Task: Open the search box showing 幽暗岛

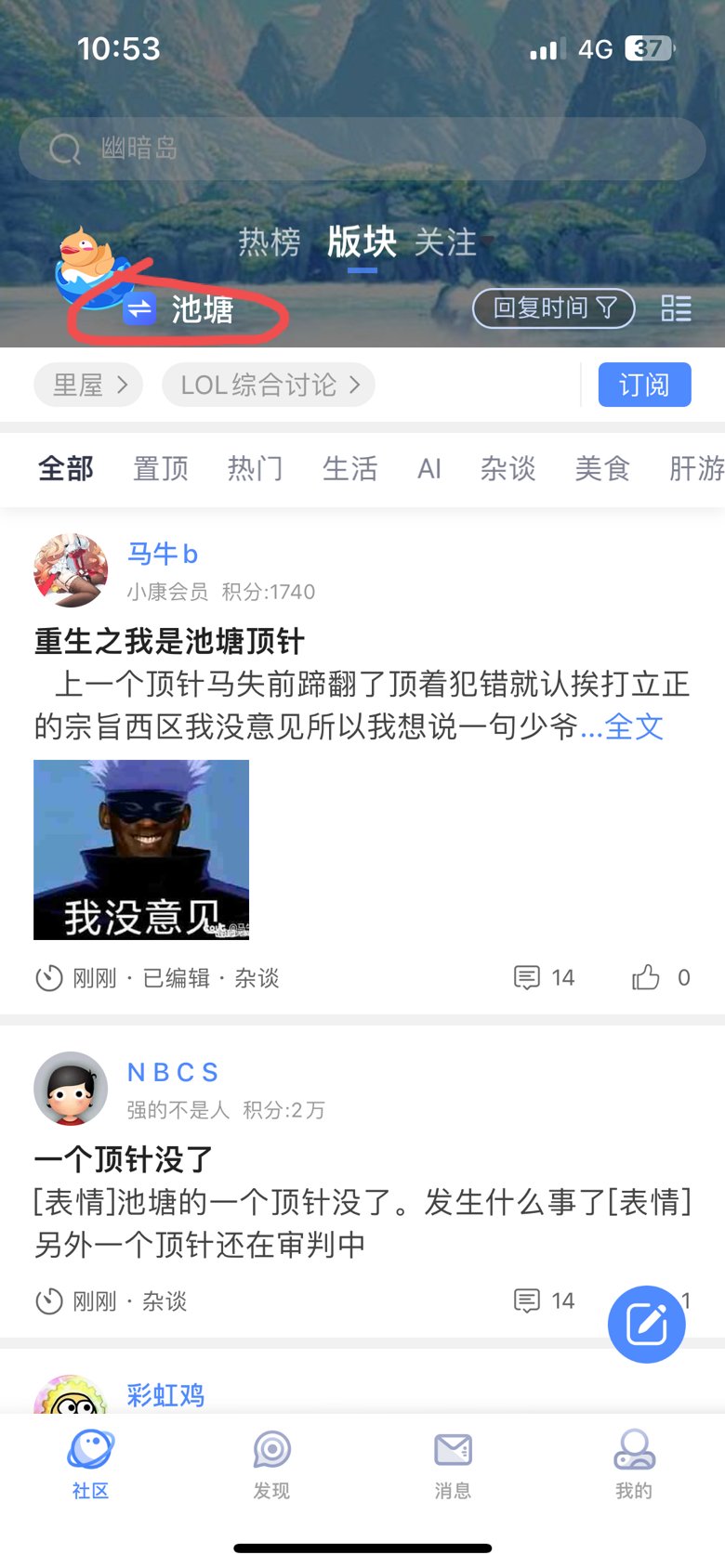Action: point(362,149)
